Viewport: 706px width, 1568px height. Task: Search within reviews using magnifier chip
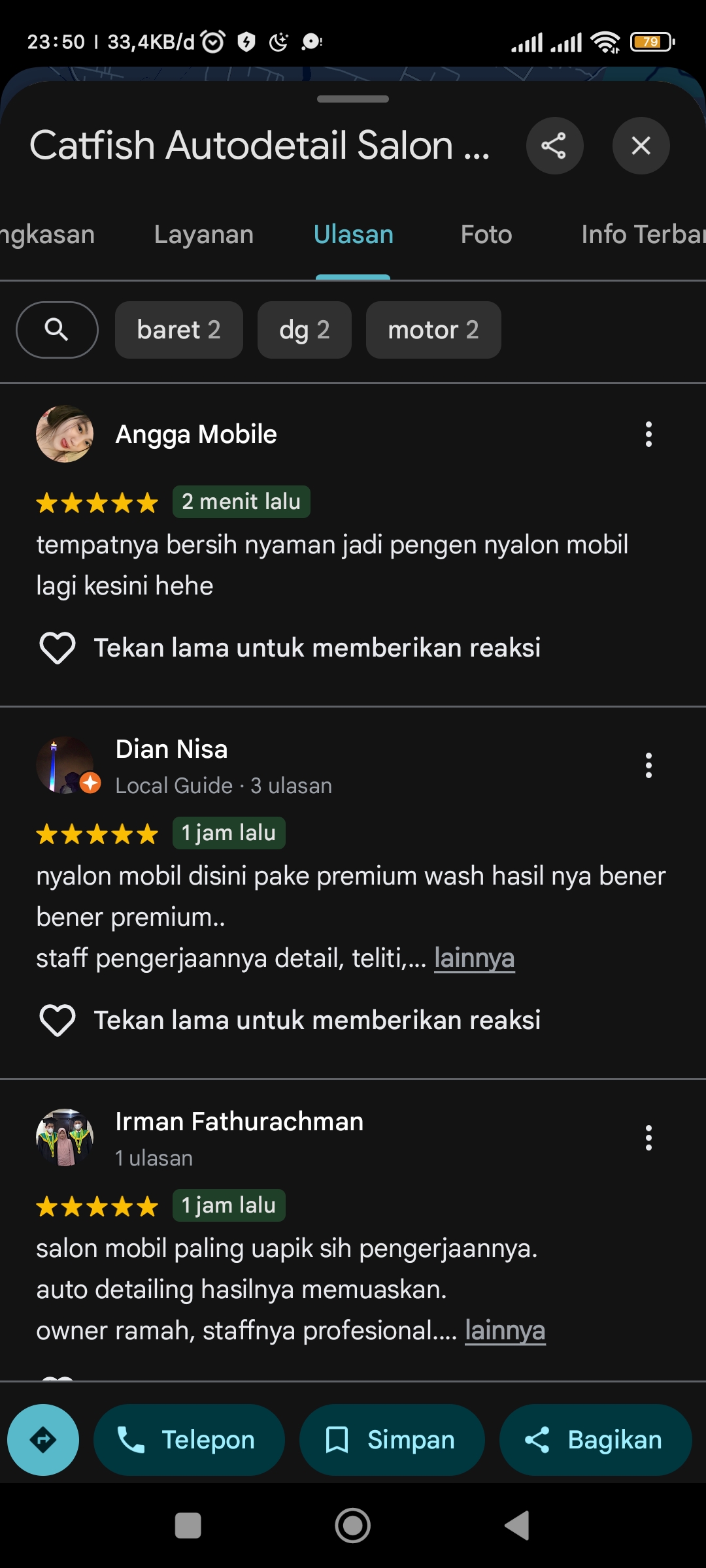tap(57, 330)
